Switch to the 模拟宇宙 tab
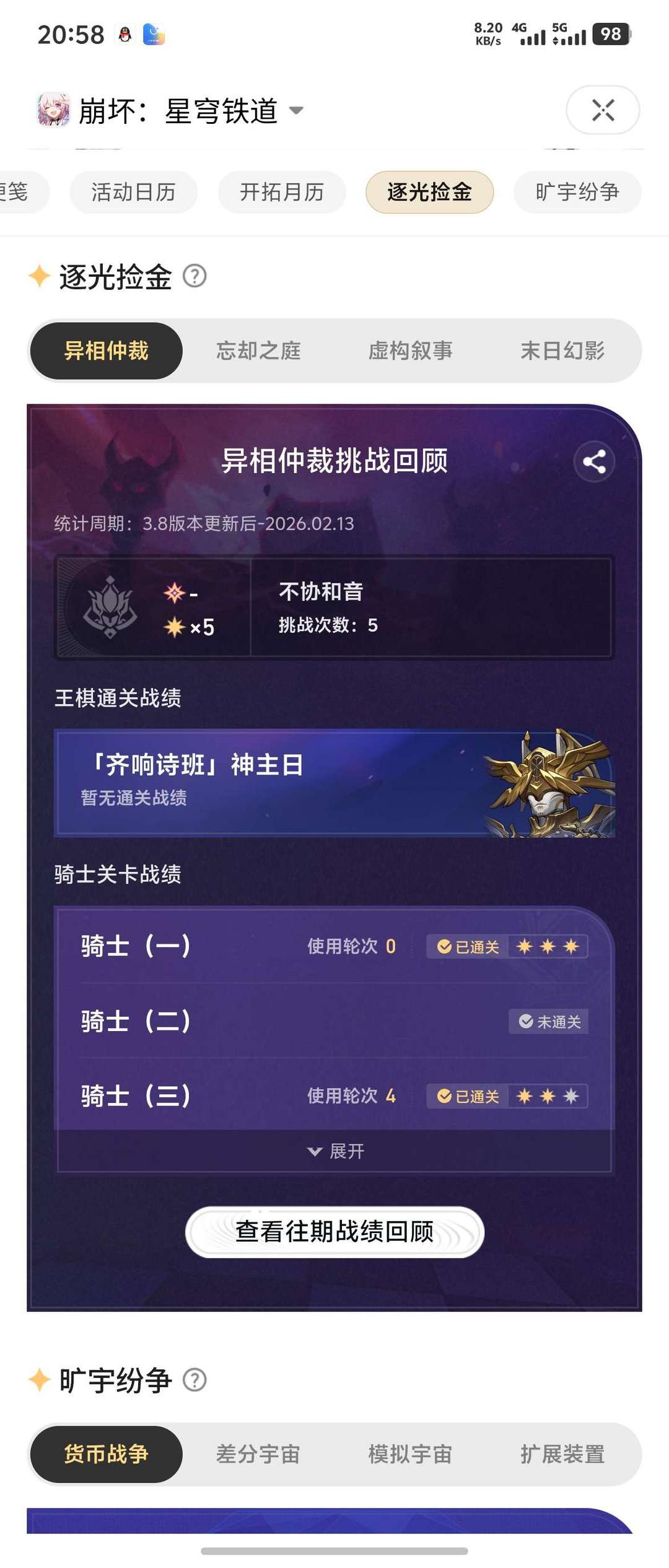This screenshot has width=669, height=1568. 410,1454
